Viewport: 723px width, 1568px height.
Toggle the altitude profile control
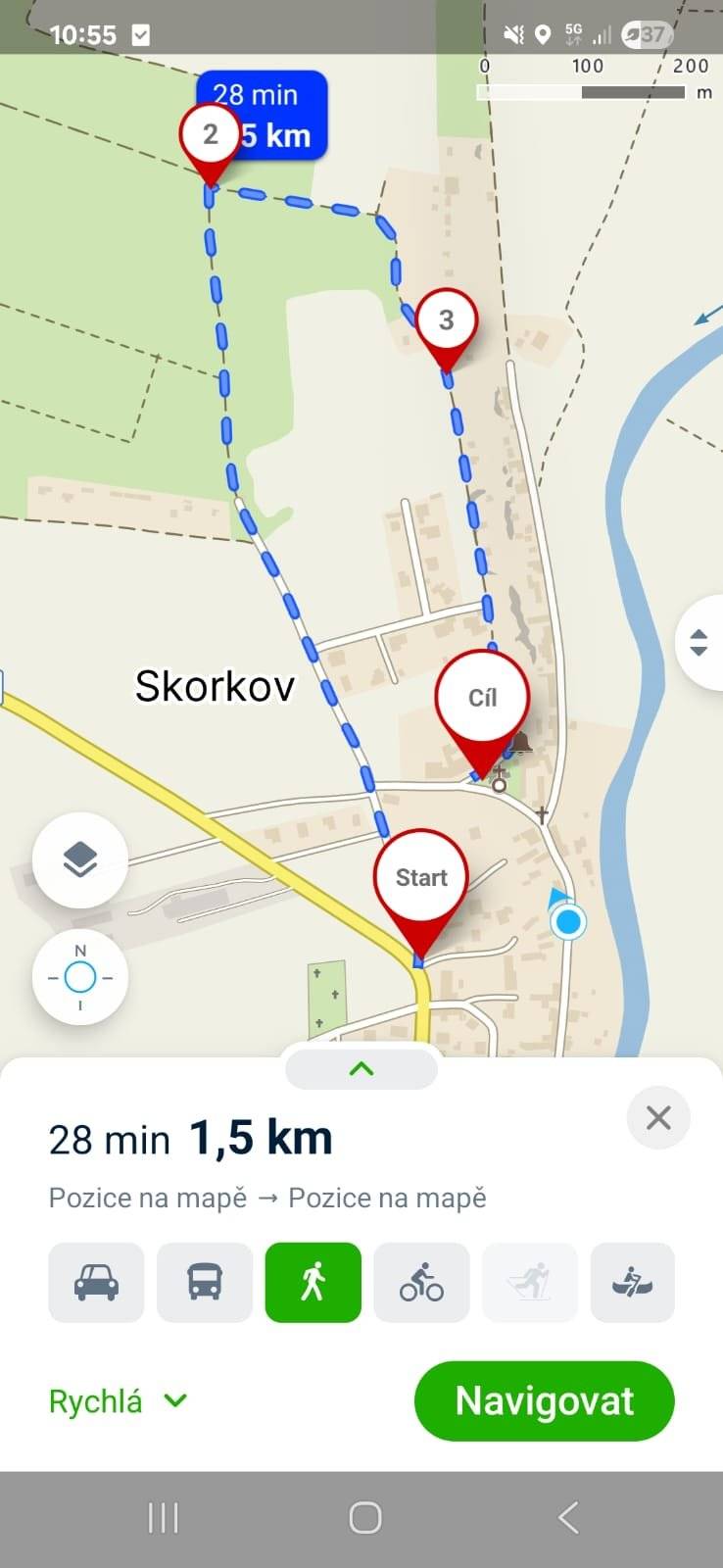pos(698,644)
